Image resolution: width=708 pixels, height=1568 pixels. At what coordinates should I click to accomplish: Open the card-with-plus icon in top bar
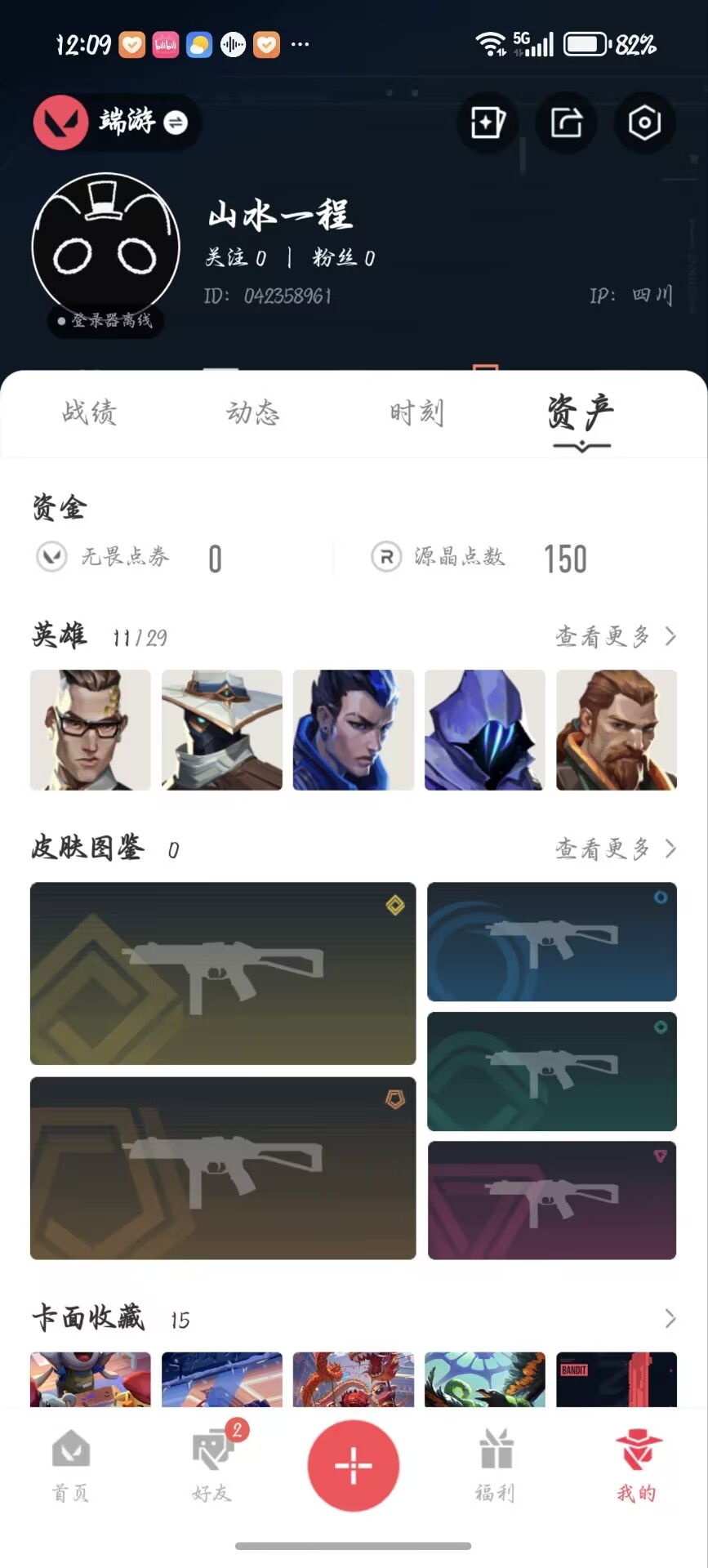tap(487, 123)
